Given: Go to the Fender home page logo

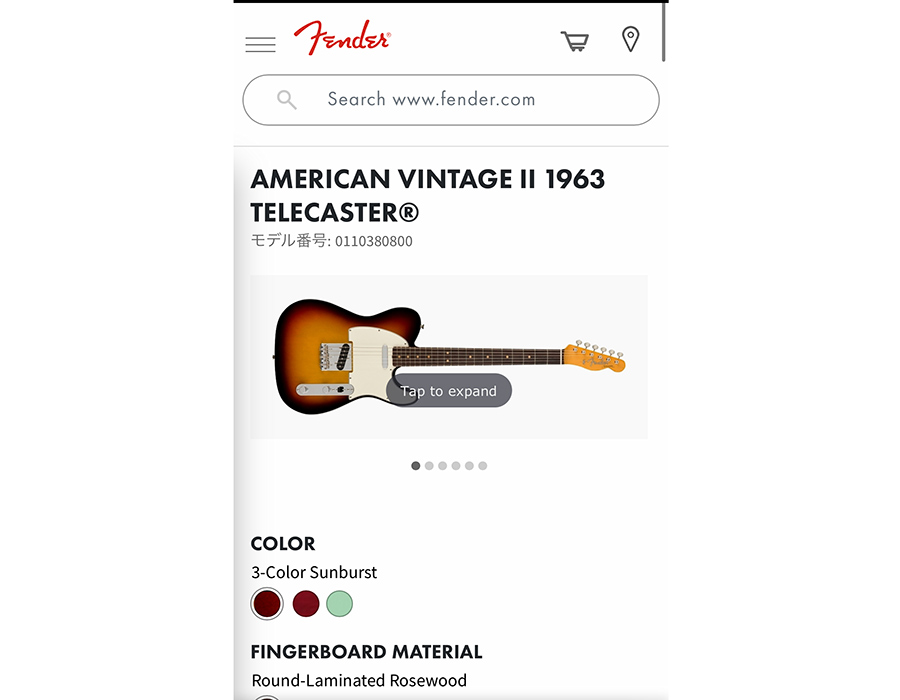Looking at the screenshot, I should pyautogui.click(x=342, y=39).
